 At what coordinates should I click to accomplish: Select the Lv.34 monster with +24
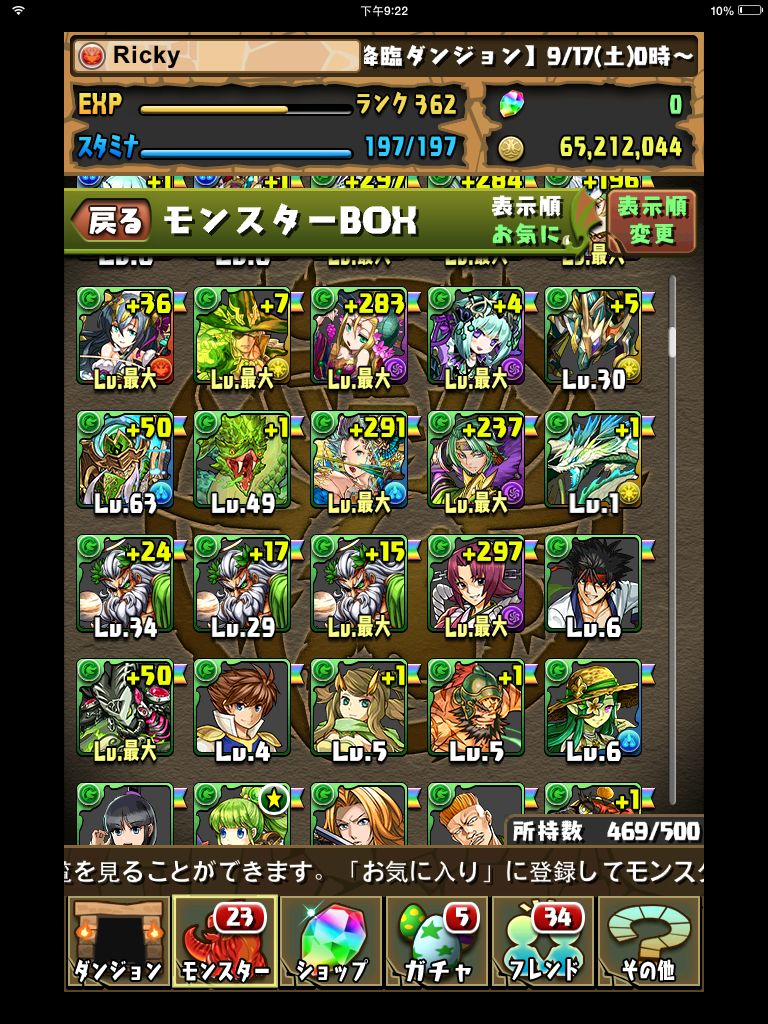[x=125, y=584]
